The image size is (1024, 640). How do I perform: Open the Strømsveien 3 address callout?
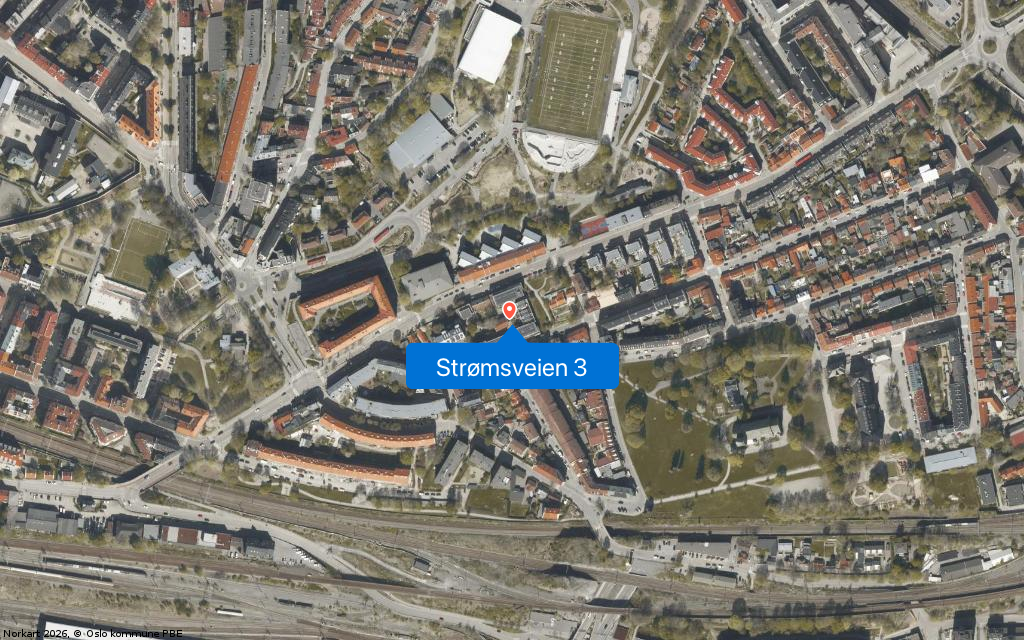[512, 368]
